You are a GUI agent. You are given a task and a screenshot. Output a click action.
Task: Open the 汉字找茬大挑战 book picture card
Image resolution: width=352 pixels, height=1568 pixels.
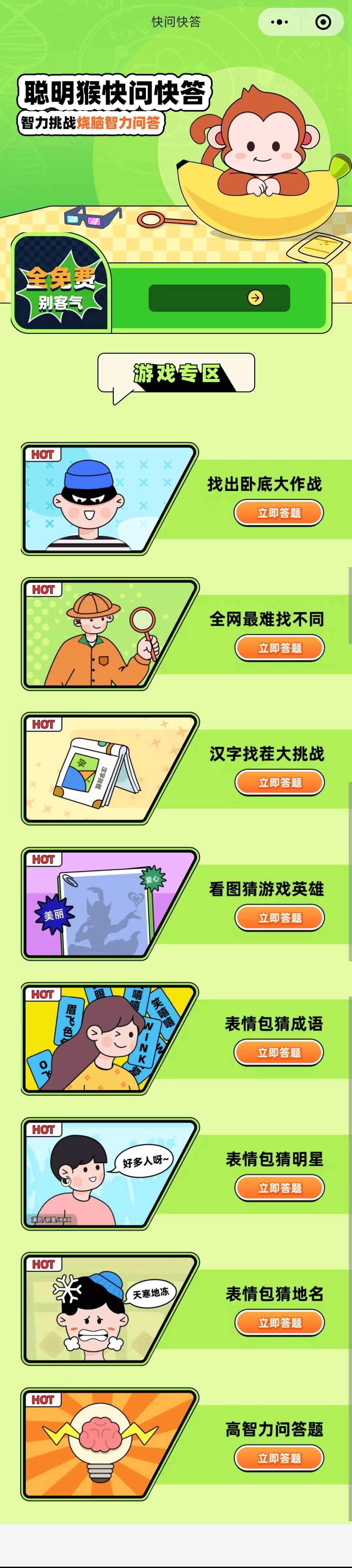point(97,769)
